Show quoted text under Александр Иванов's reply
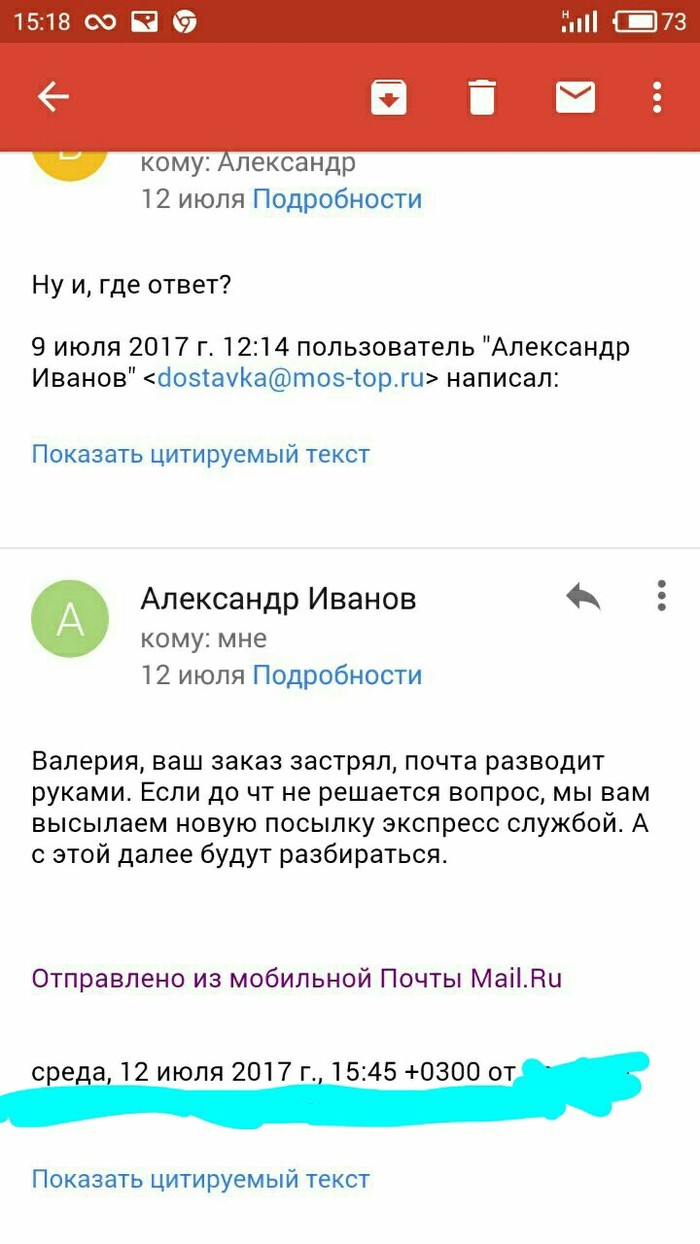 (x=201, y=1179)
